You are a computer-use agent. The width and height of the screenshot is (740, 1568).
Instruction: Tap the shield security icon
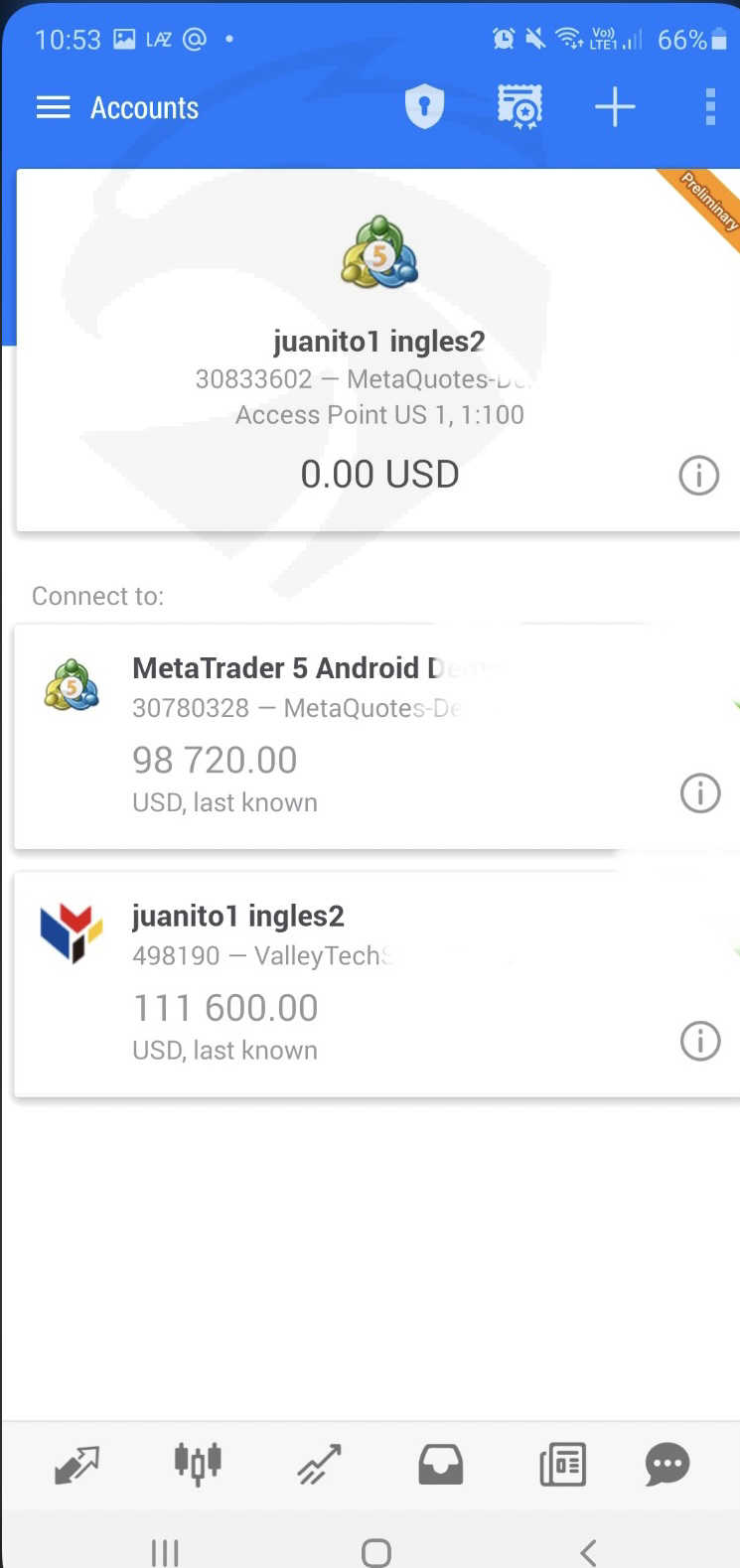coord(424,106)
